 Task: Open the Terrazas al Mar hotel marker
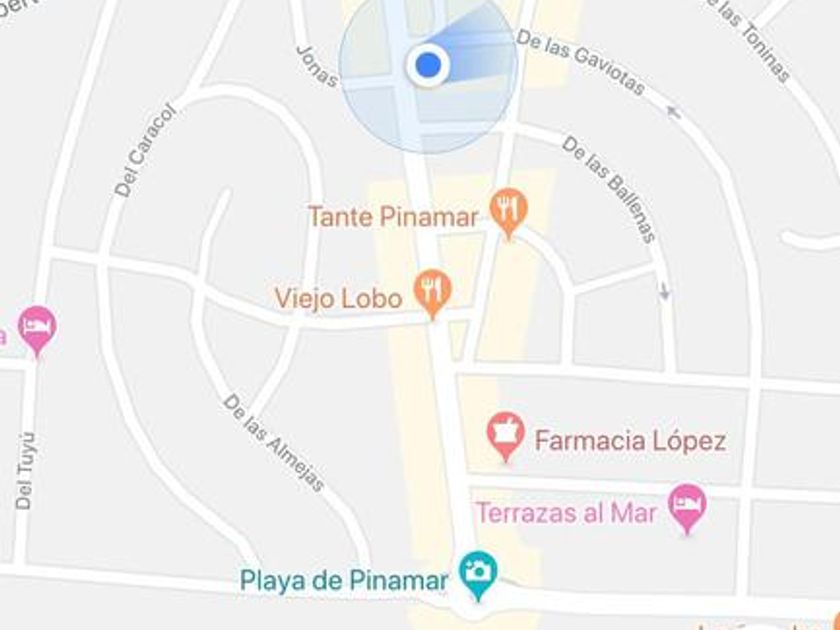click(x=687, y=505)
